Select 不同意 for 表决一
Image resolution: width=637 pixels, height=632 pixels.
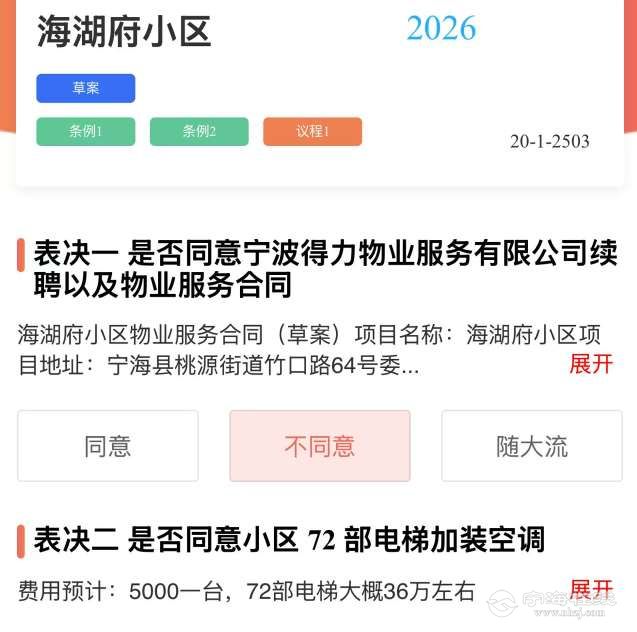pyautogui.click(x=320, y=446)
